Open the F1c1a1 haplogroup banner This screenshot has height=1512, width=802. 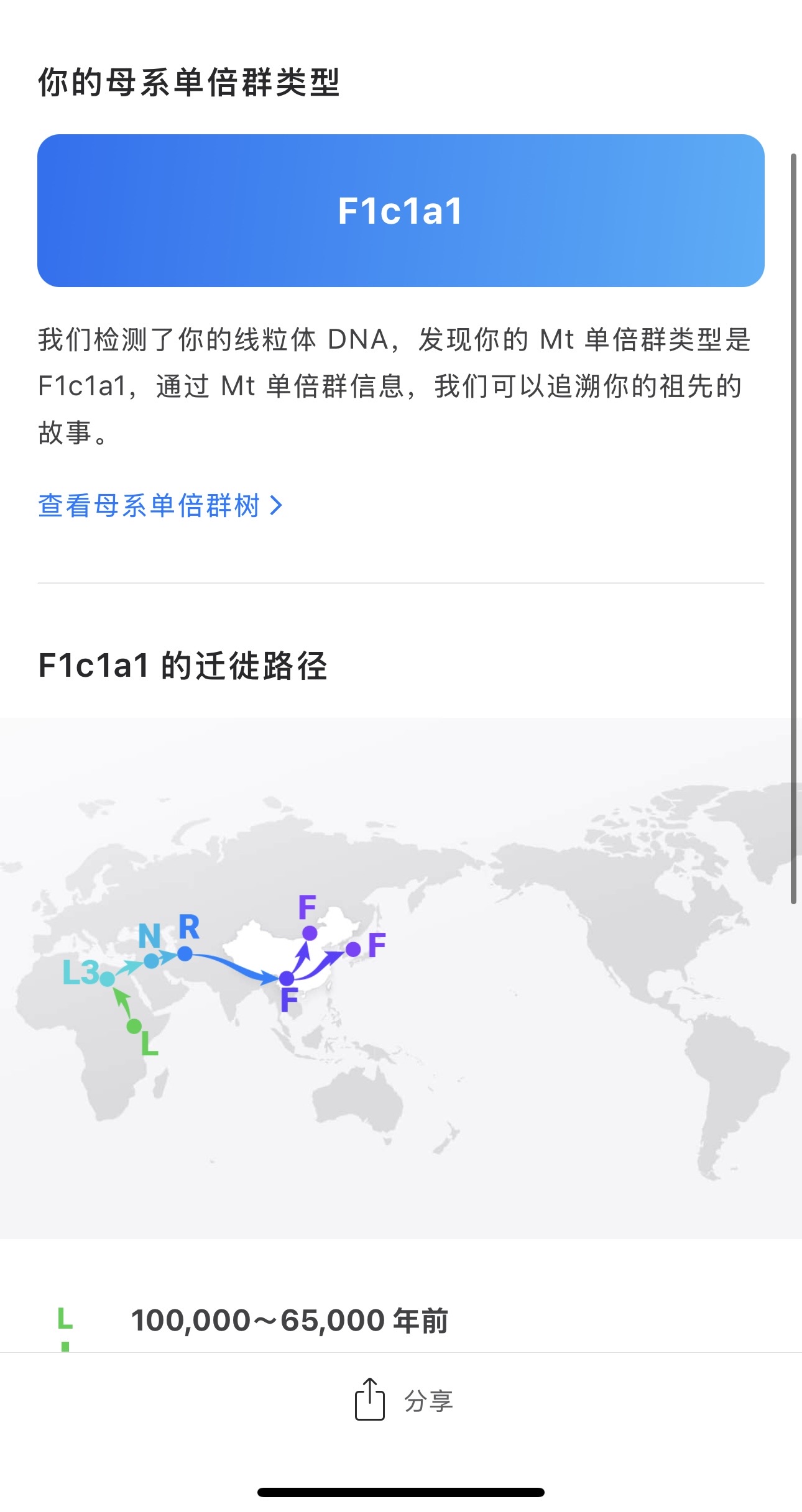pos(400,211)
